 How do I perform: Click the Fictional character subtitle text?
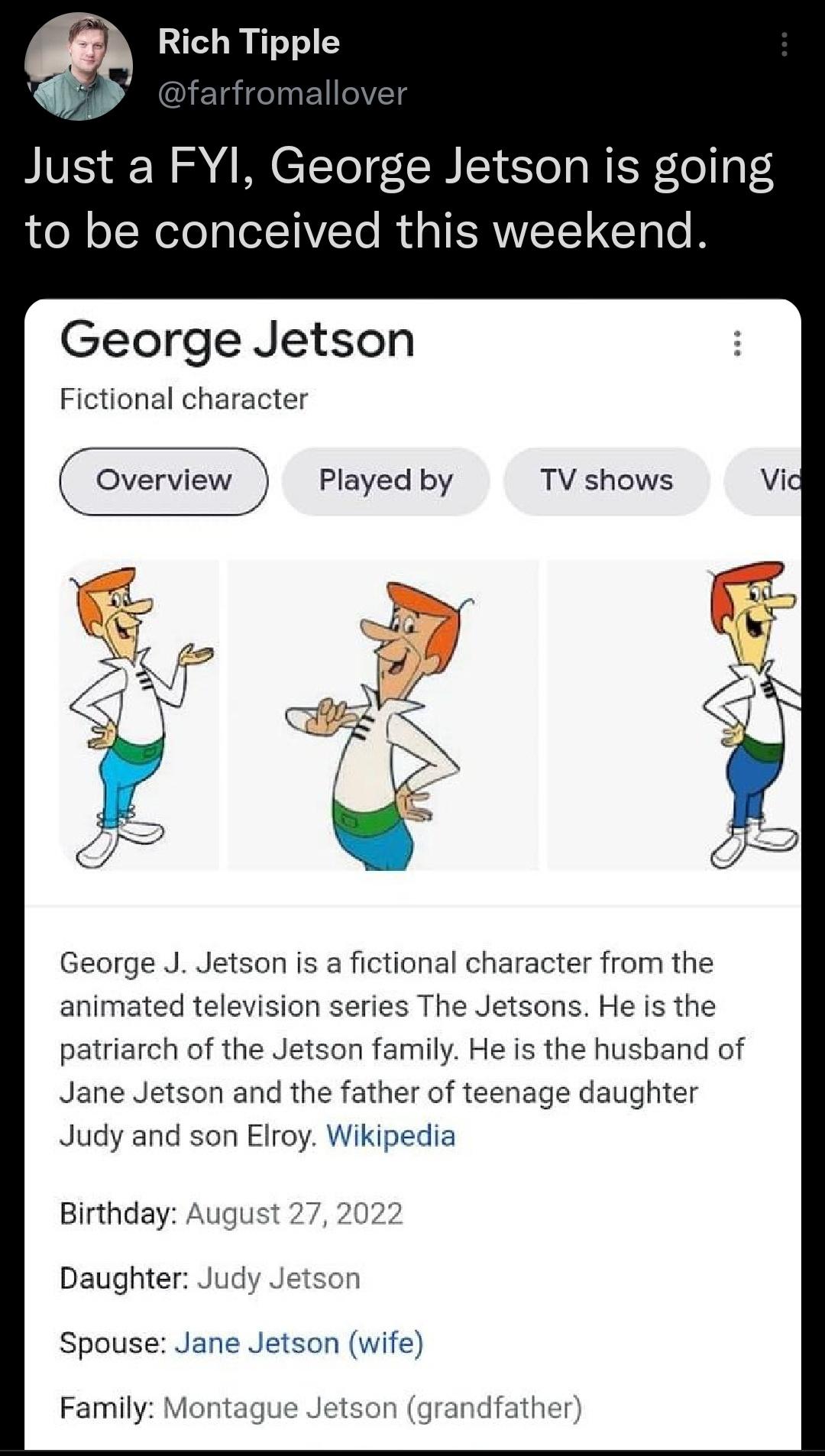(183, 397)
